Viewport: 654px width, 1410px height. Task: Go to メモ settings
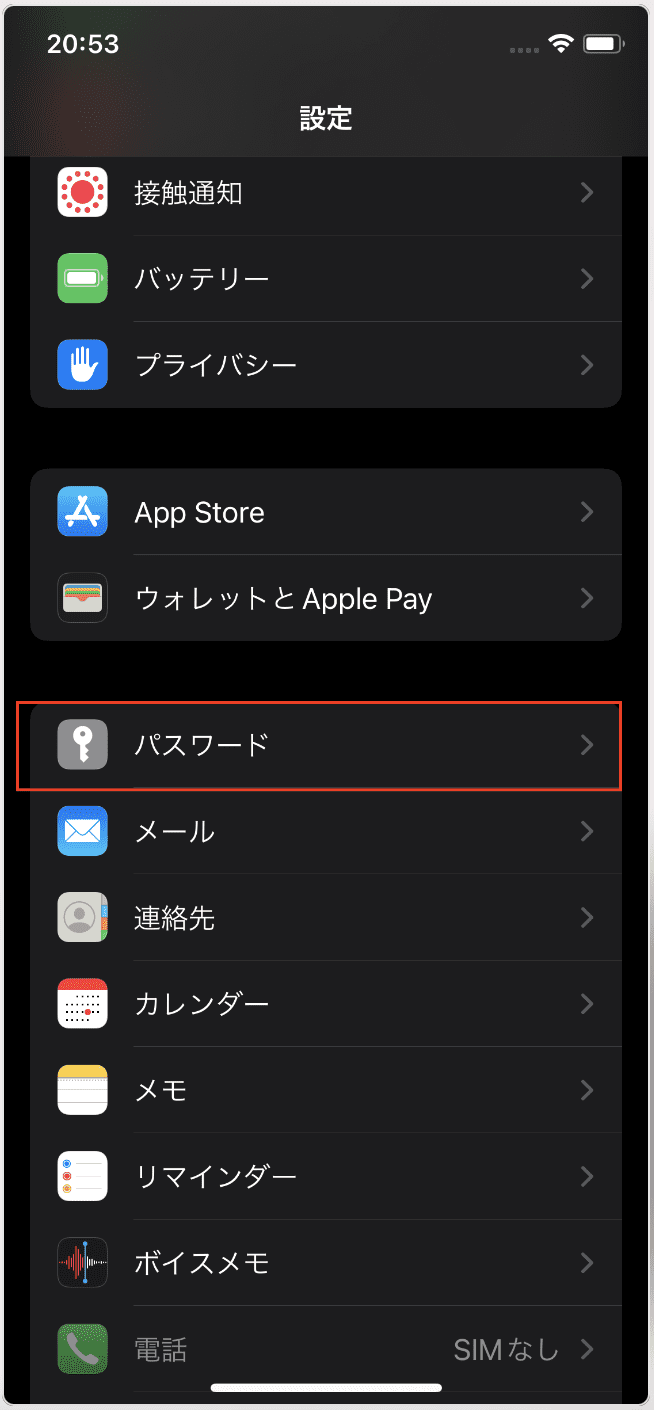[326, 1090]
